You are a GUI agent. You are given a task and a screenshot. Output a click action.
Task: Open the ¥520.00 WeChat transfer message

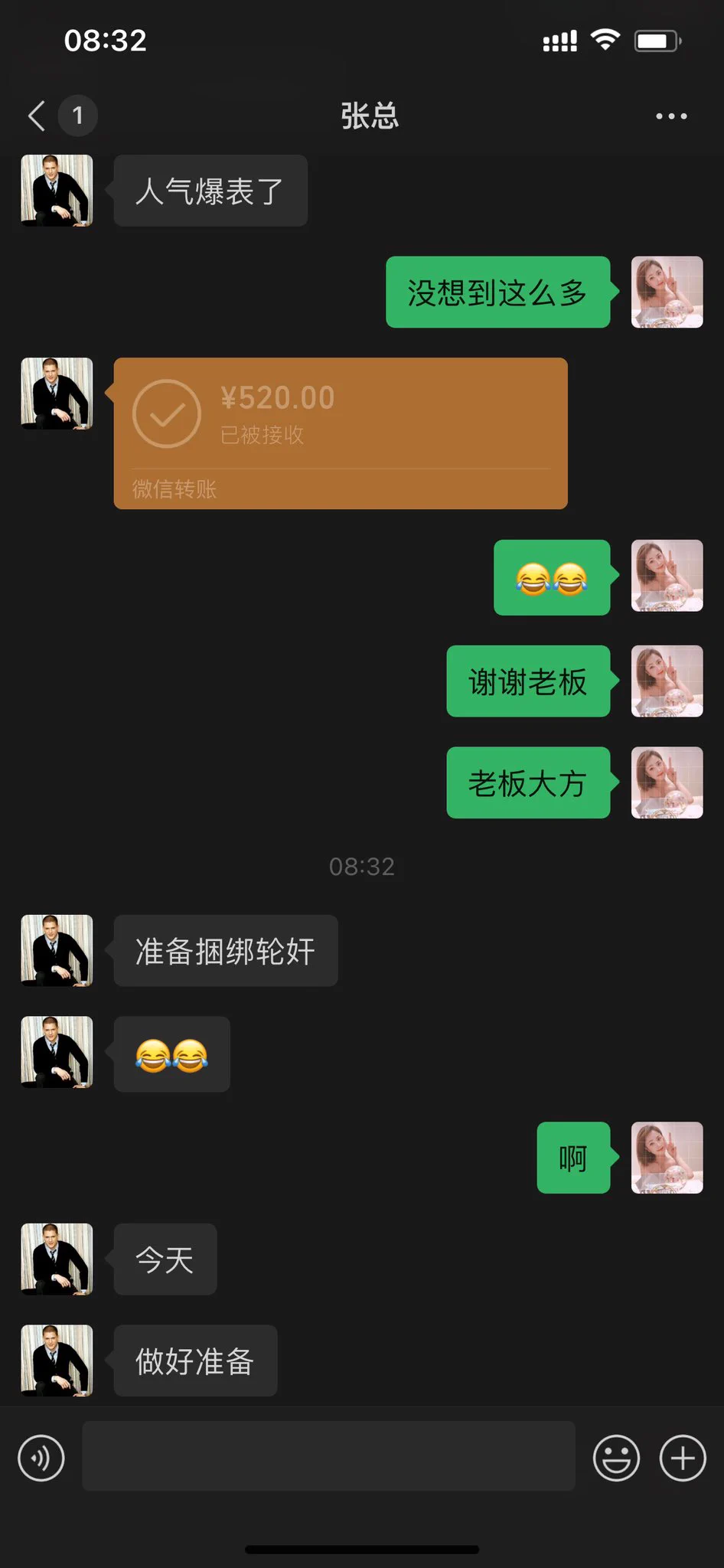pyautogui.click(x=340, y=433)
